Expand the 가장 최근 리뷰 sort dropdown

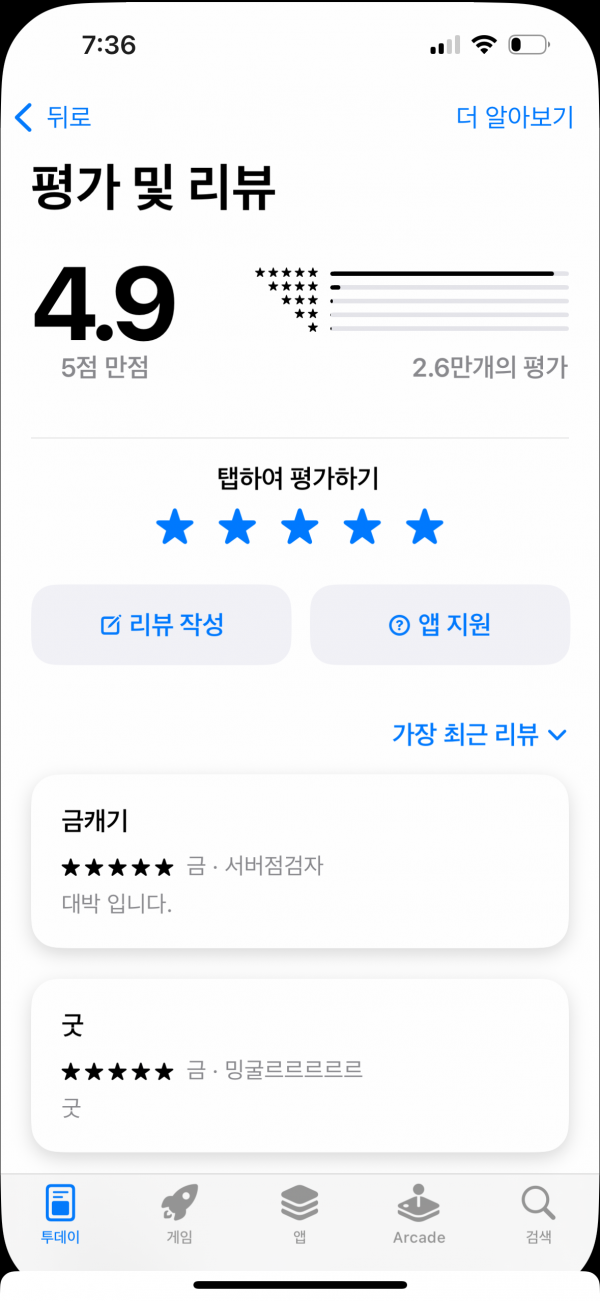480,735
